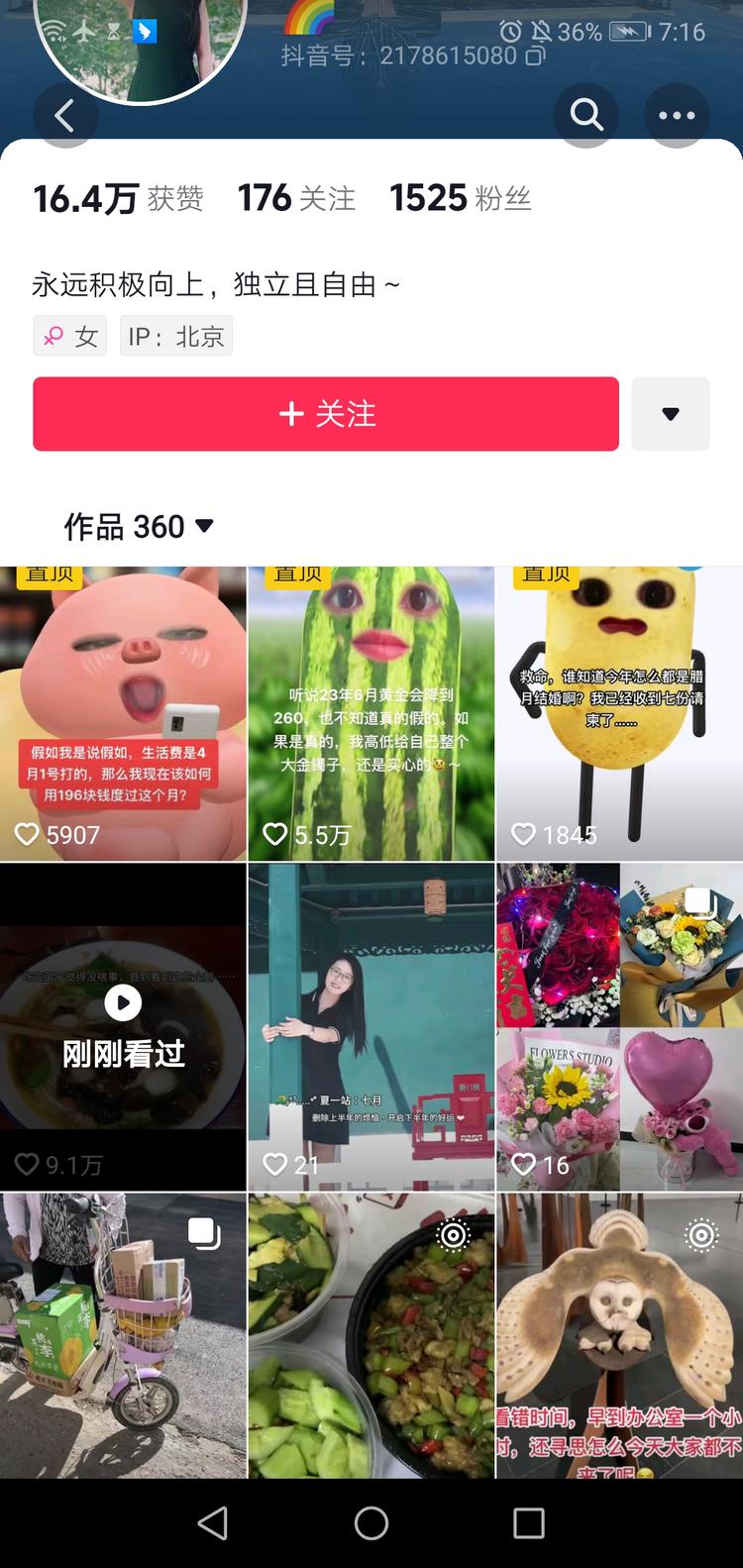Tap the back arrow to leave the profile
The image size is (743, 1568).
[x=65, y=115]
